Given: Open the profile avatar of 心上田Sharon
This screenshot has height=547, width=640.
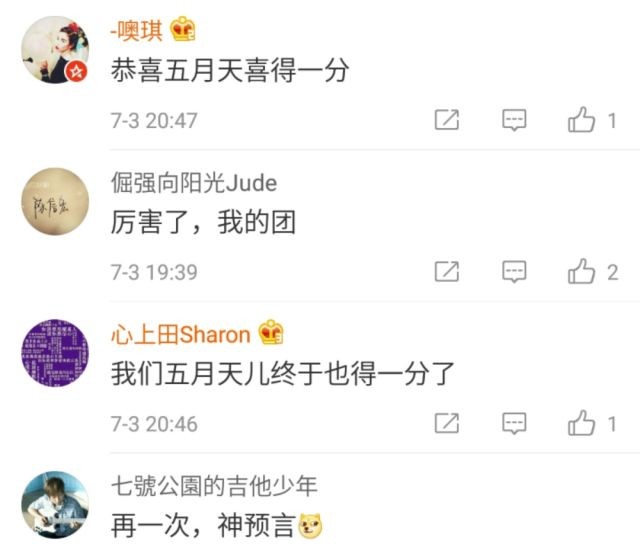Looking at the screenshot, I should [x=56, y=353].
